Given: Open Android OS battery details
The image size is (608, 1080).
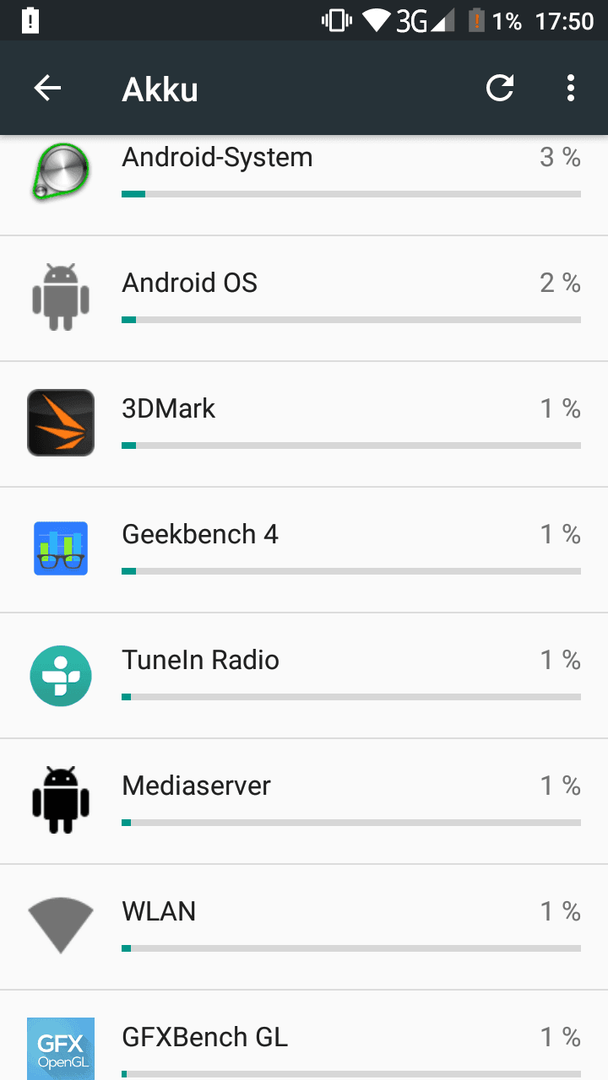Looking at the screenshot, I should pos(304,298).
